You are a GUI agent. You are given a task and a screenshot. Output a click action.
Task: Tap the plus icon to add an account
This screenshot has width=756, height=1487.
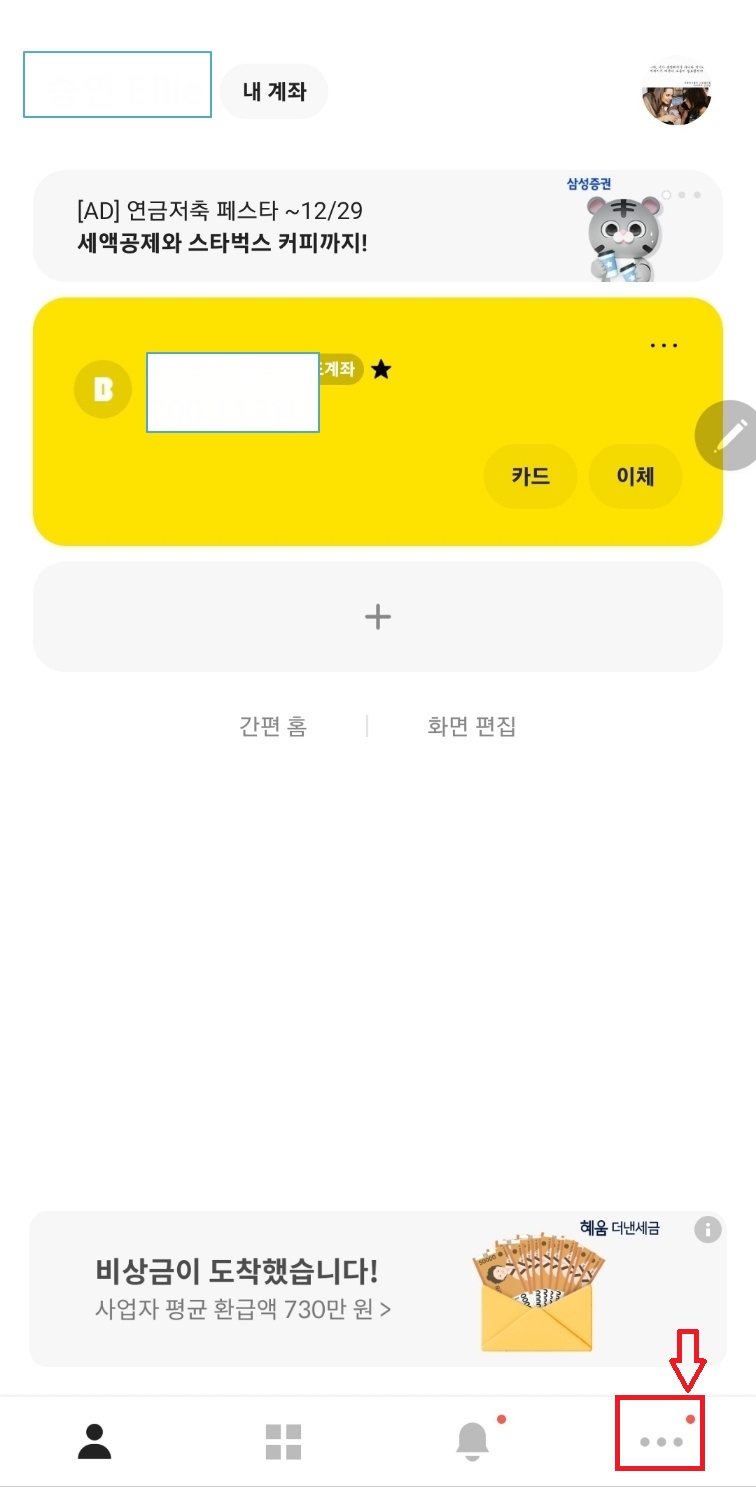click(378, 616)
